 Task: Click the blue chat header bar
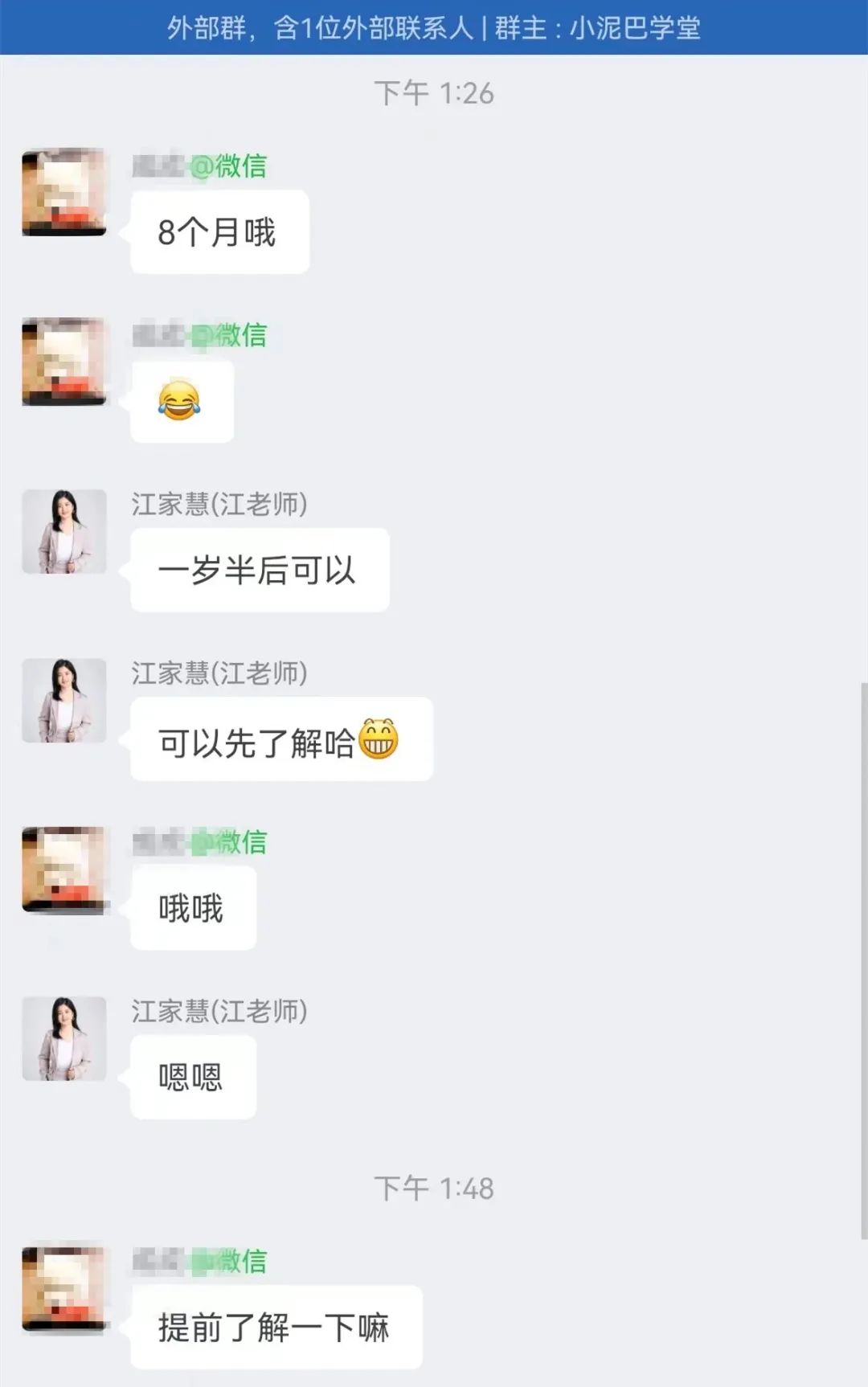[434, 28]
